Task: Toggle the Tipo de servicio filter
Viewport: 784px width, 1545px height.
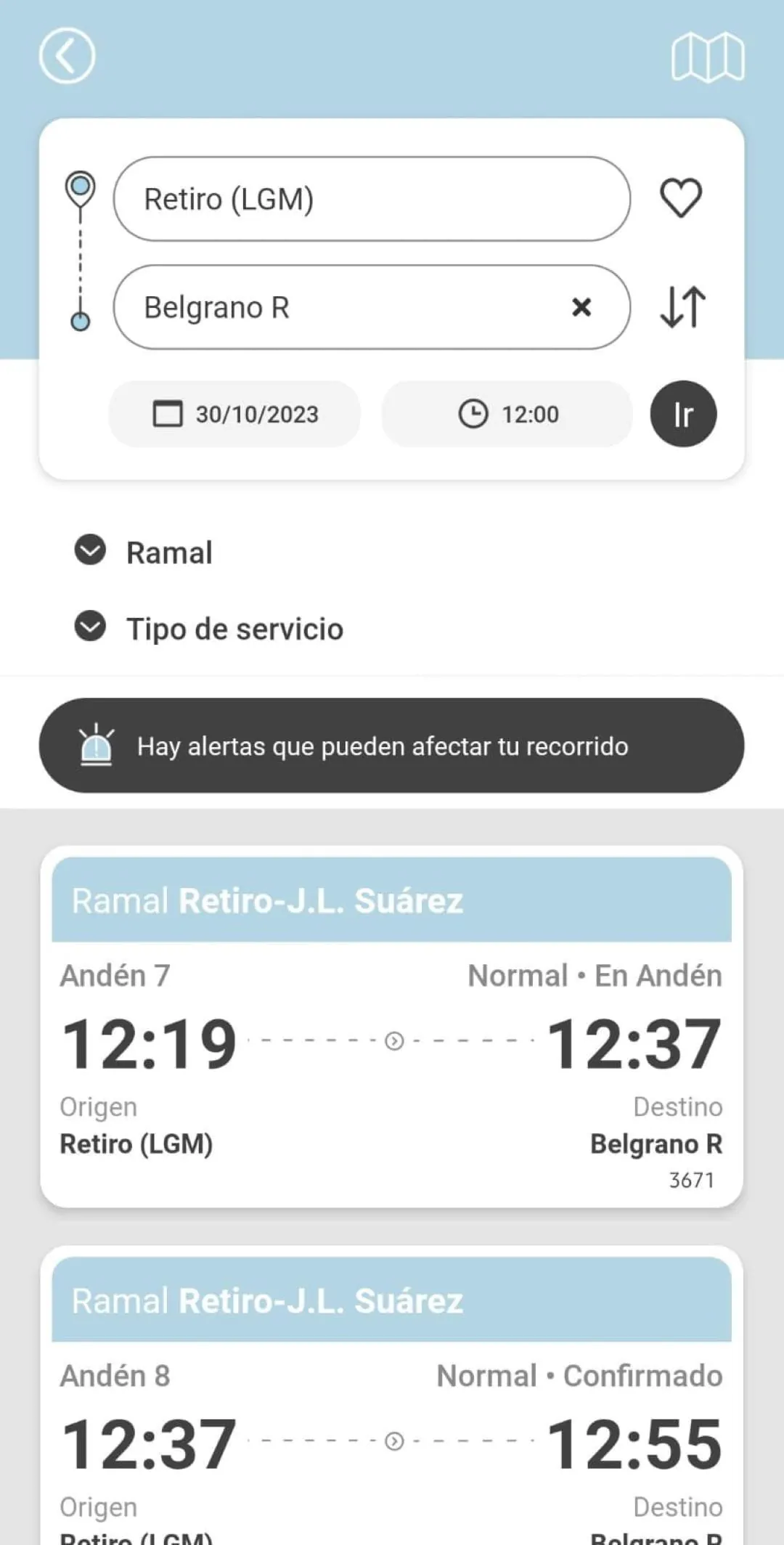Action: (x=234, y=628)
